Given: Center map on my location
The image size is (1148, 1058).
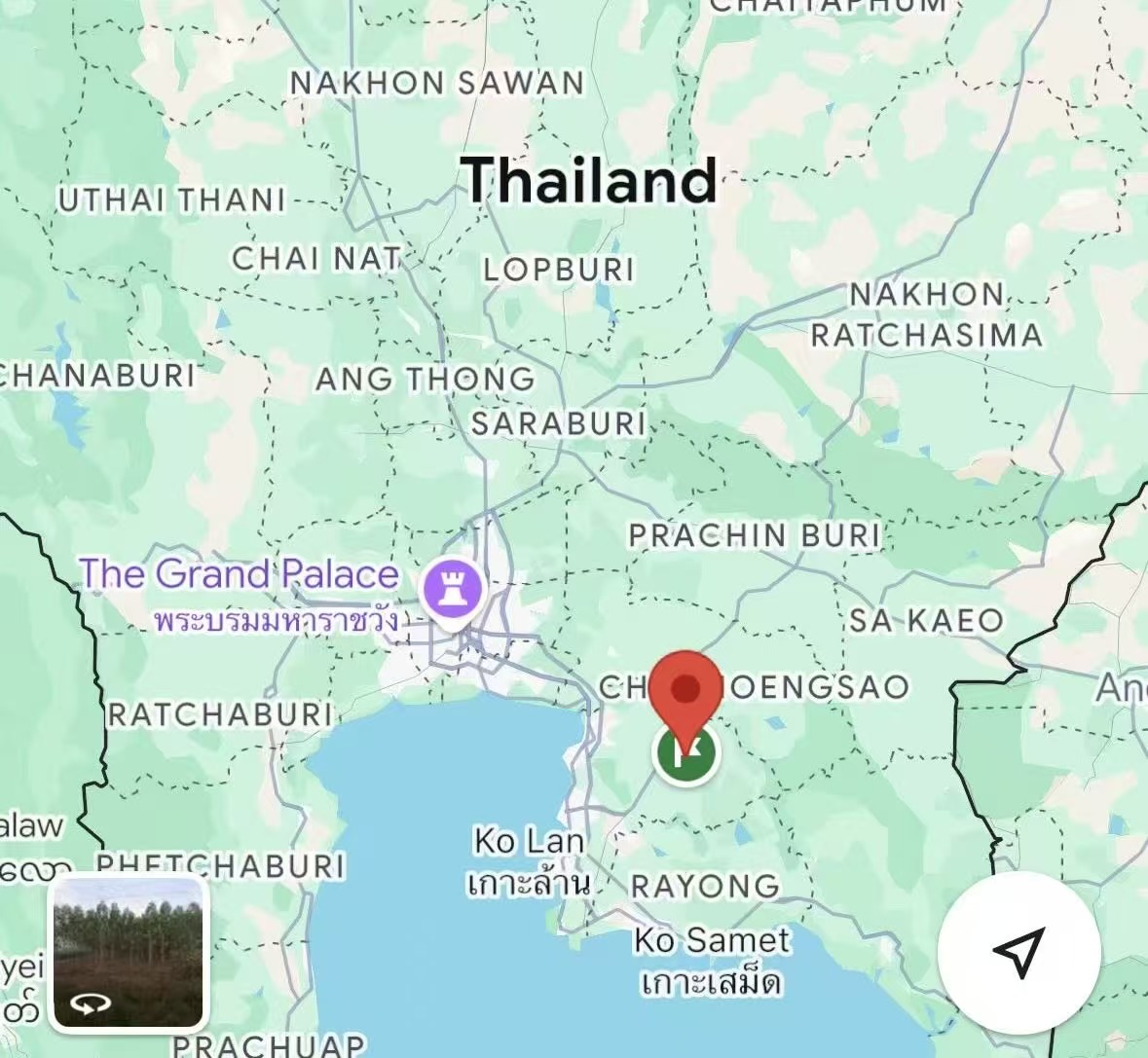Looking at the screenshot, I should coord(1018,952).
